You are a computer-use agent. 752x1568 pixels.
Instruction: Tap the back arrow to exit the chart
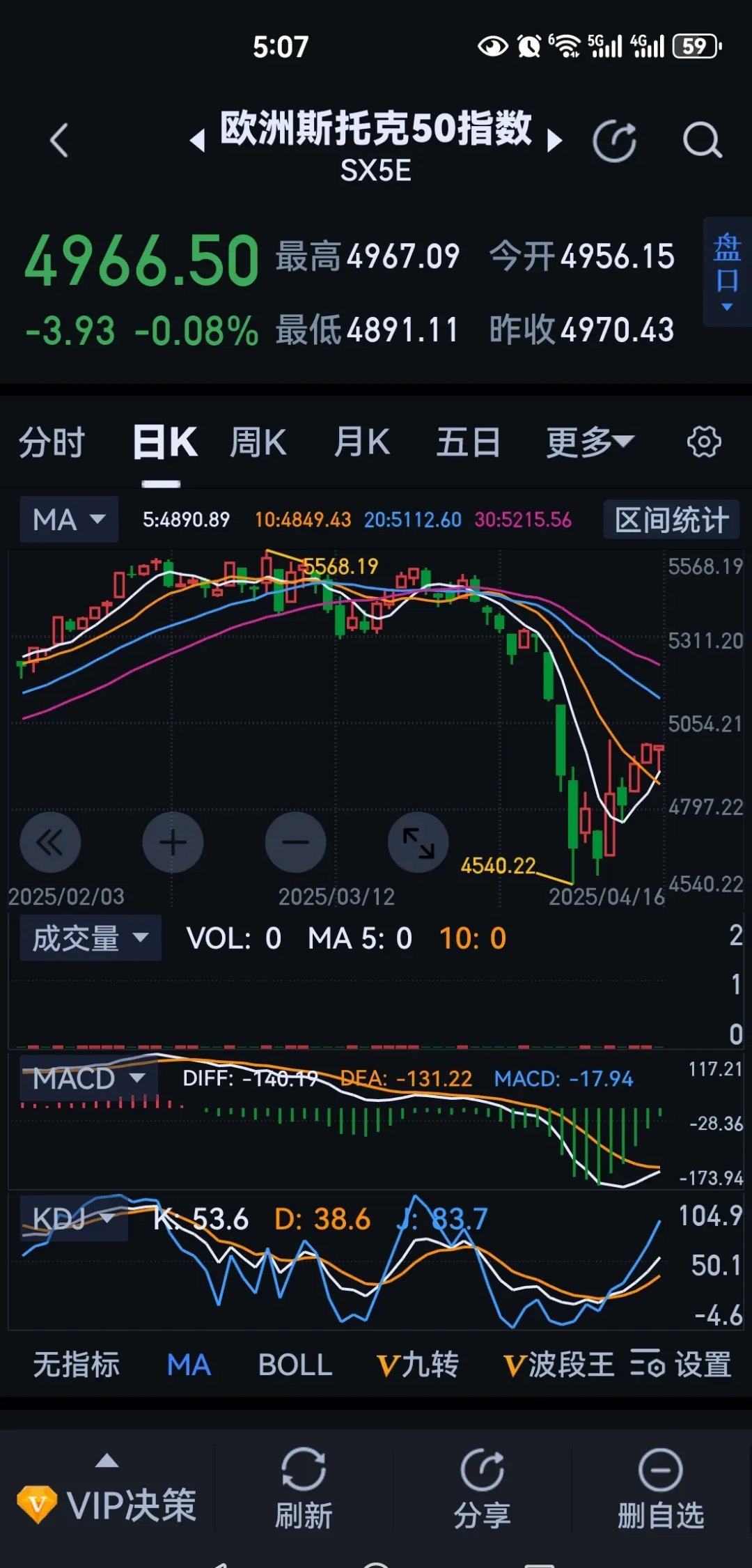58,139
